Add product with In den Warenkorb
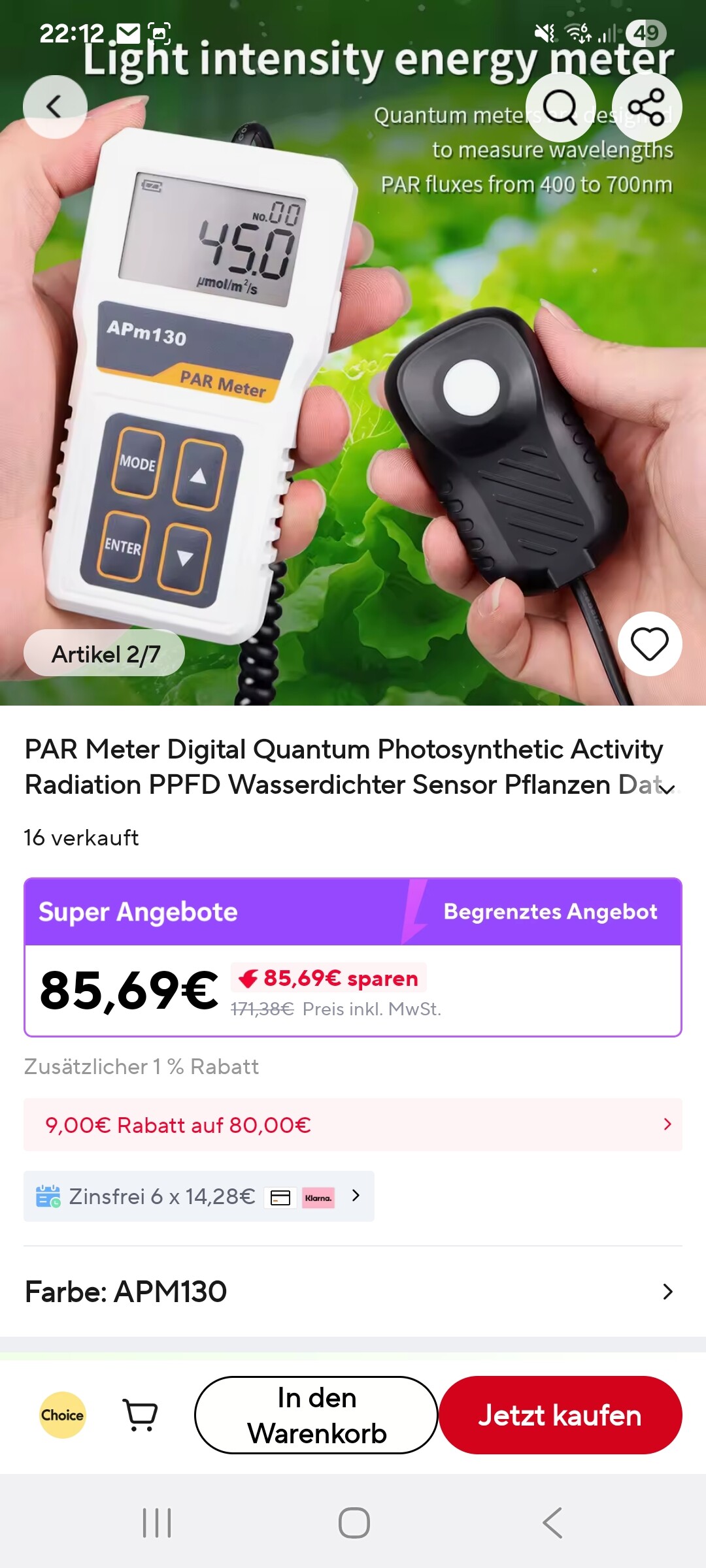Image resolution: width=706 pixels, height=1568 pixels. pyautogui.click(x=316, y=1415)
